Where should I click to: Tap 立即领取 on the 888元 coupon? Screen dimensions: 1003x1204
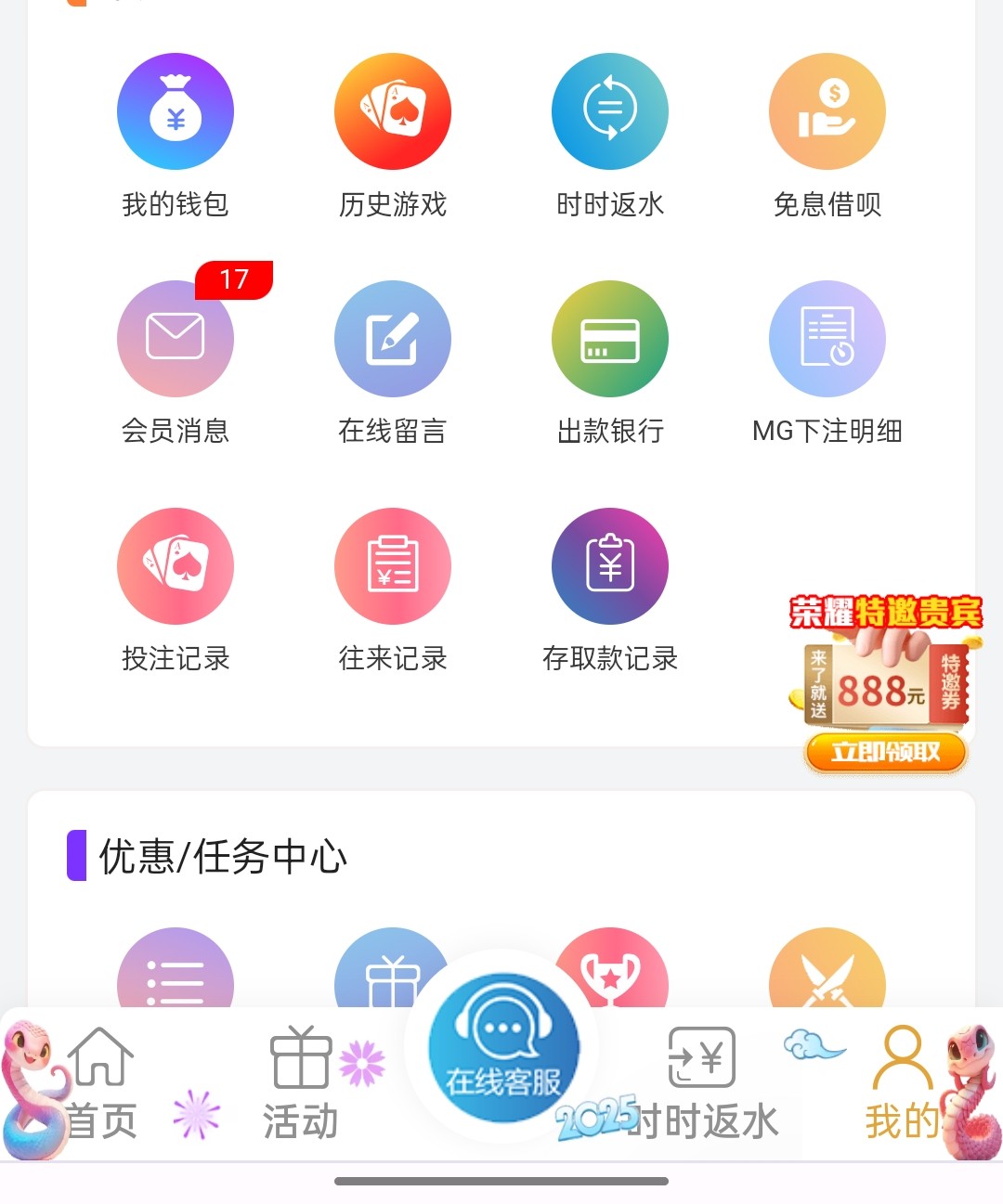885,752
